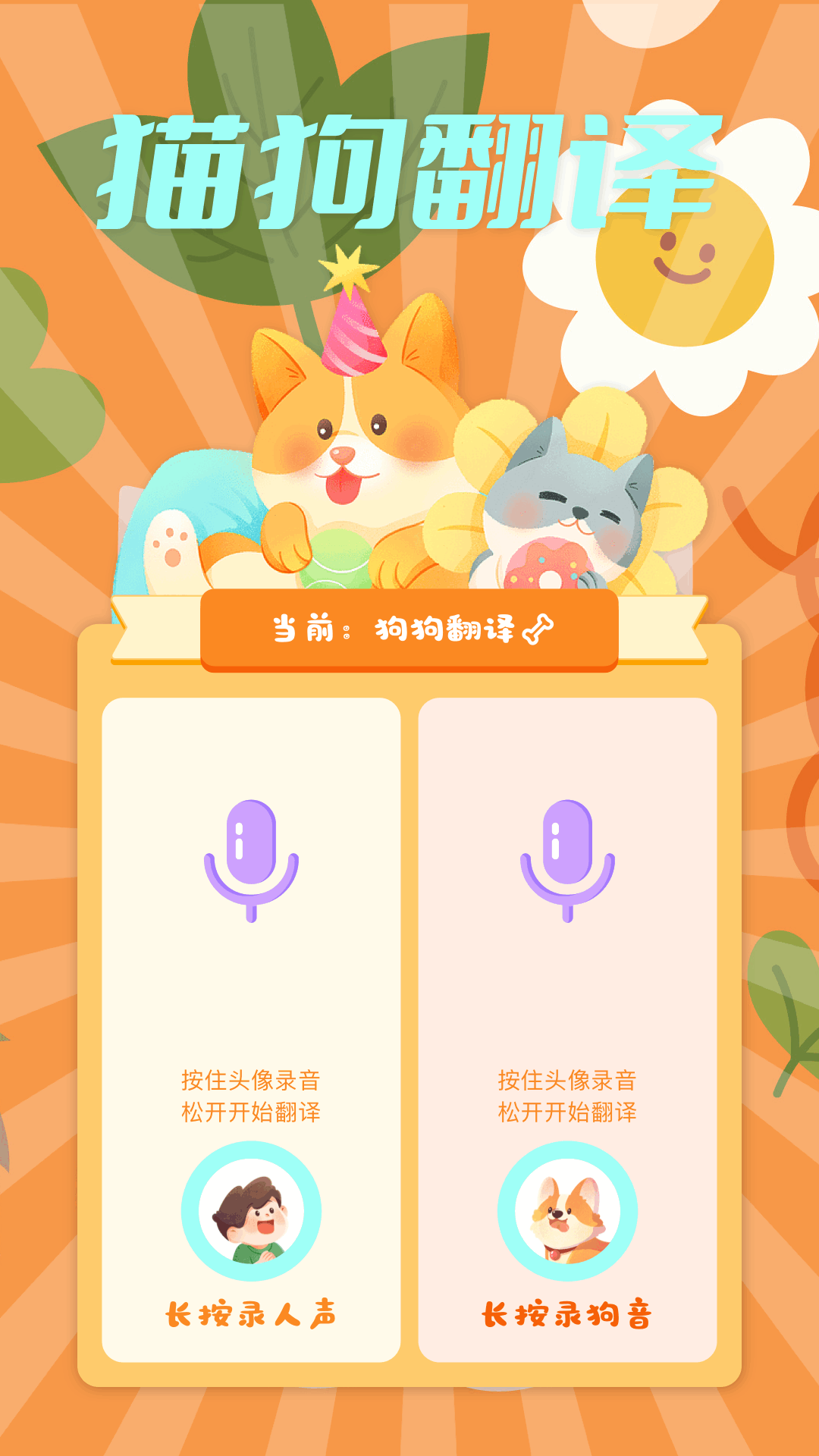Tap the right microphone icon

click(567, 861)
